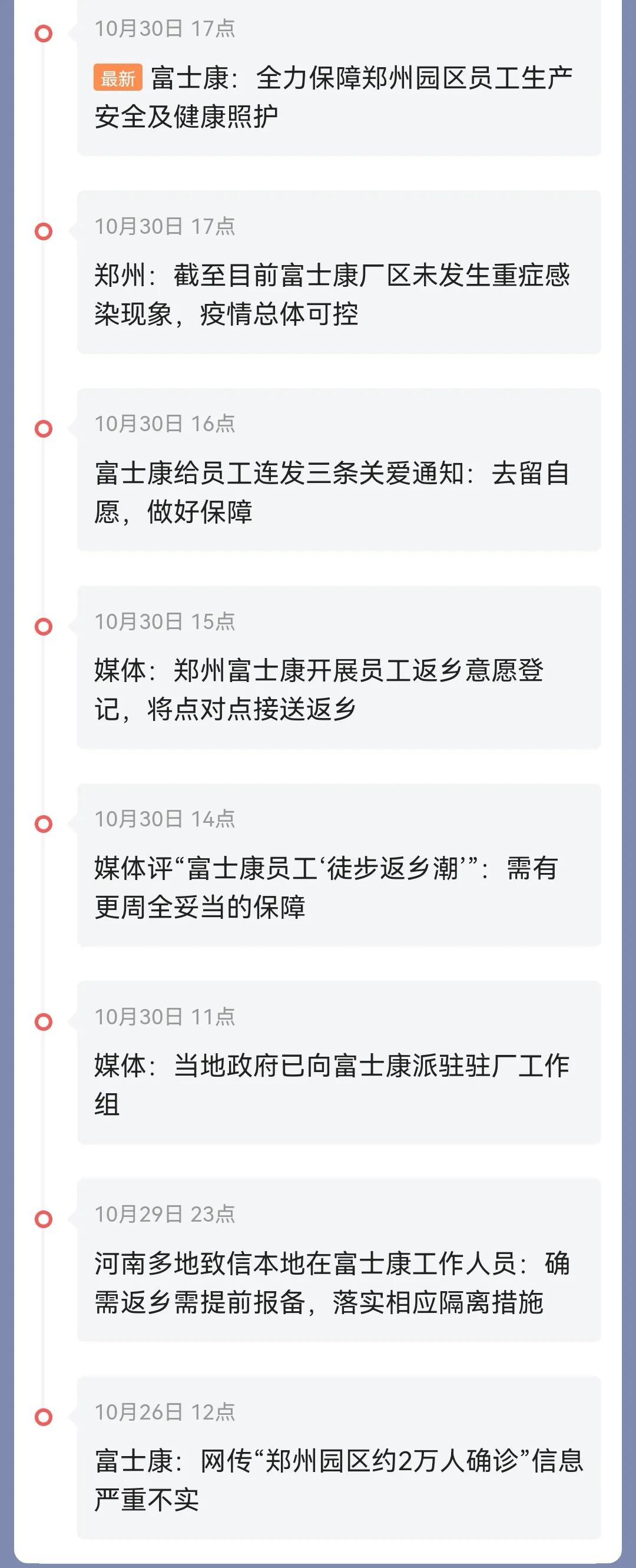The image size is (636, 1568).
Task: Click the timeline dot next to 10月30日 11点
Action: (42, 1020)
